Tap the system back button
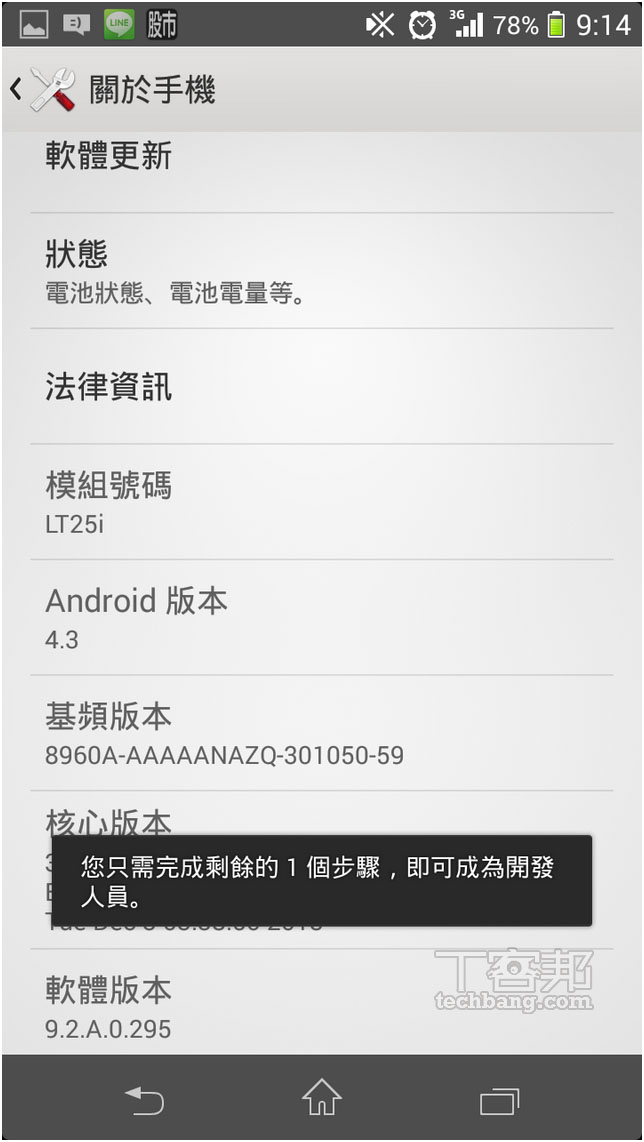 click(144, 1099)
